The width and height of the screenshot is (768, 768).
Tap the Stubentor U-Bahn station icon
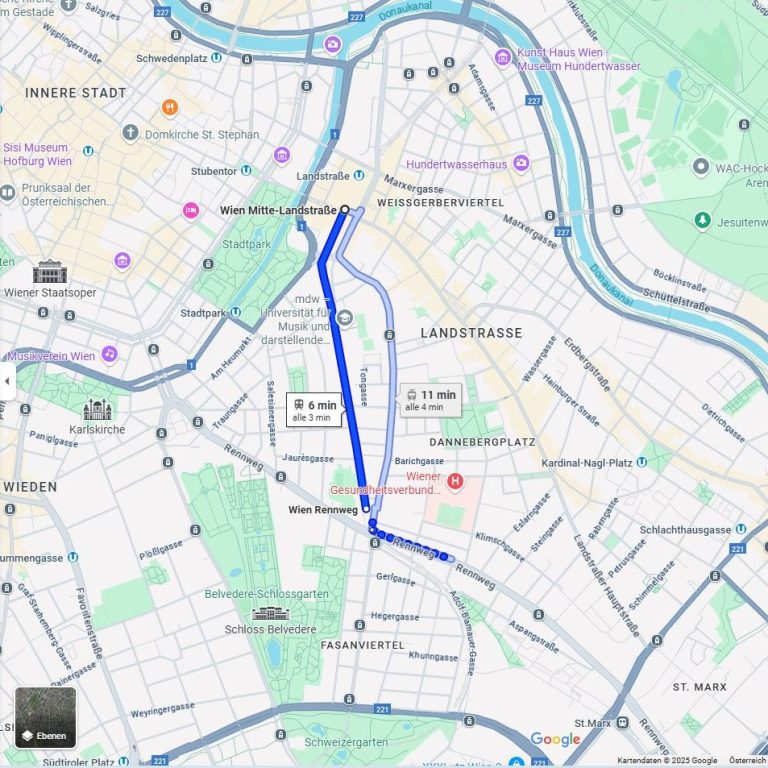pyautogui.click(x=246, y=171)
